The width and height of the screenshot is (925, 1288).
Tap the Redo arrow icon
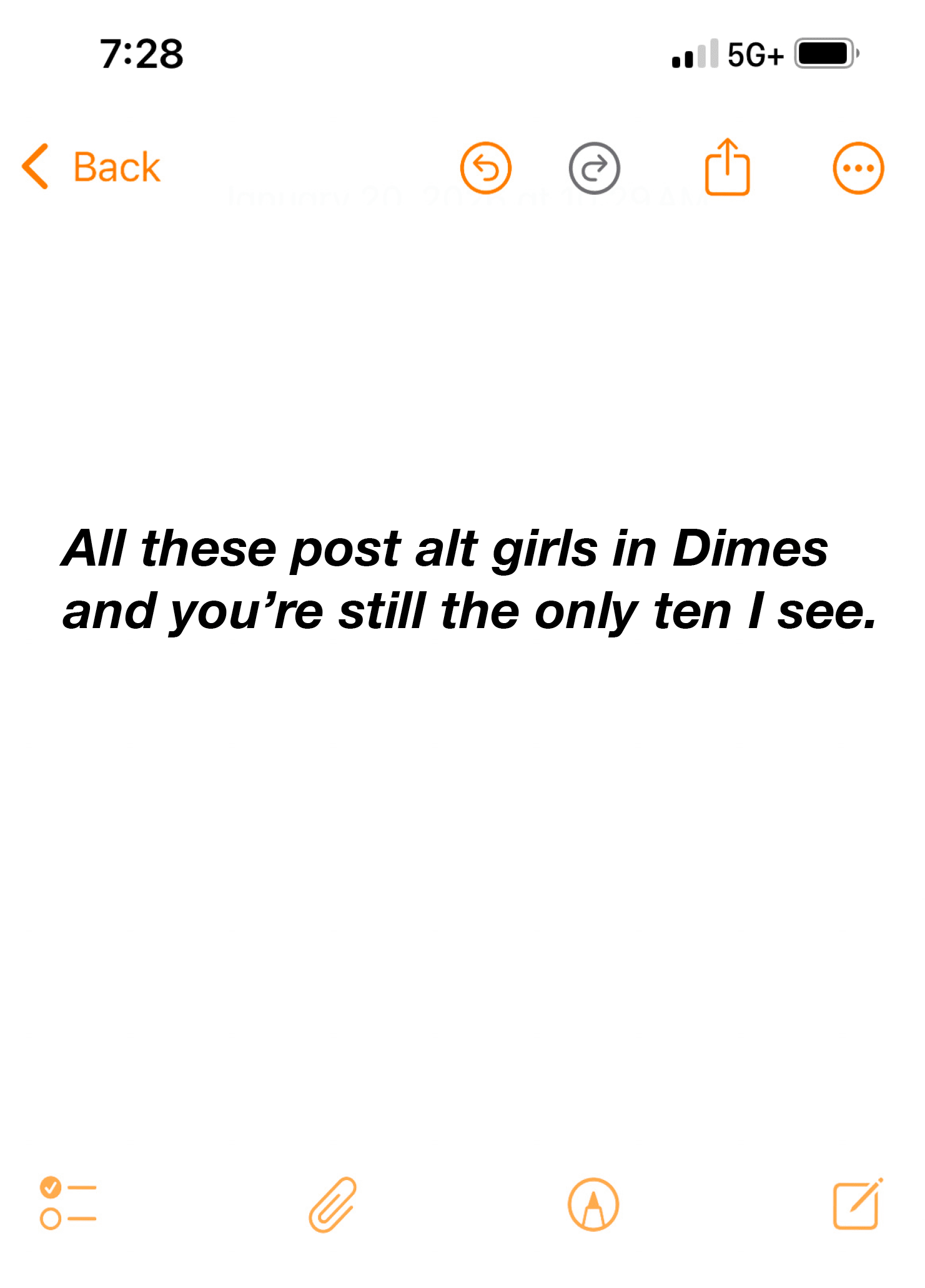point(592,167)
